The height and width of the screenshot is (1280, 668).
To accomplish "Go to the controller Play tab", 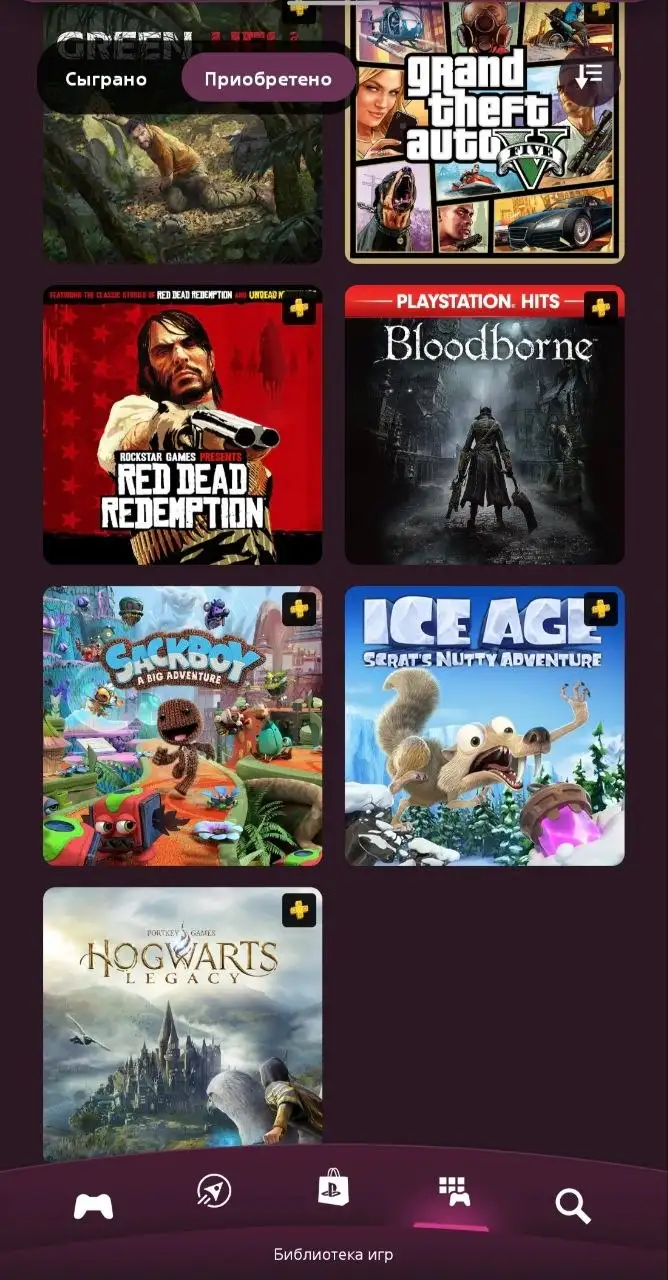I will pos(93,1206).
